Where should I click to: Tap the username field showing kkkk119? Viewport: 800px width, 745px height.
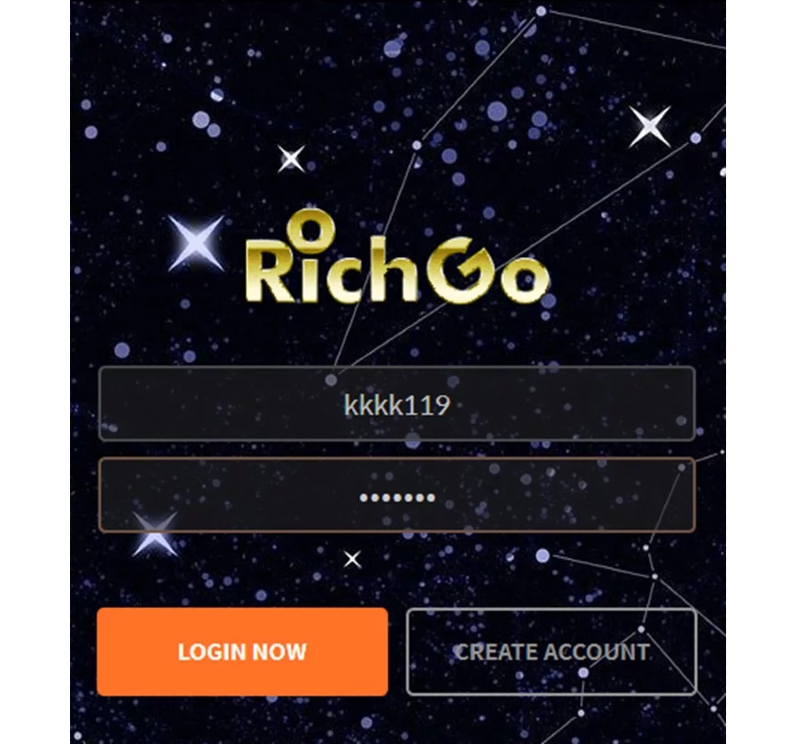click(x=397, y=404)
